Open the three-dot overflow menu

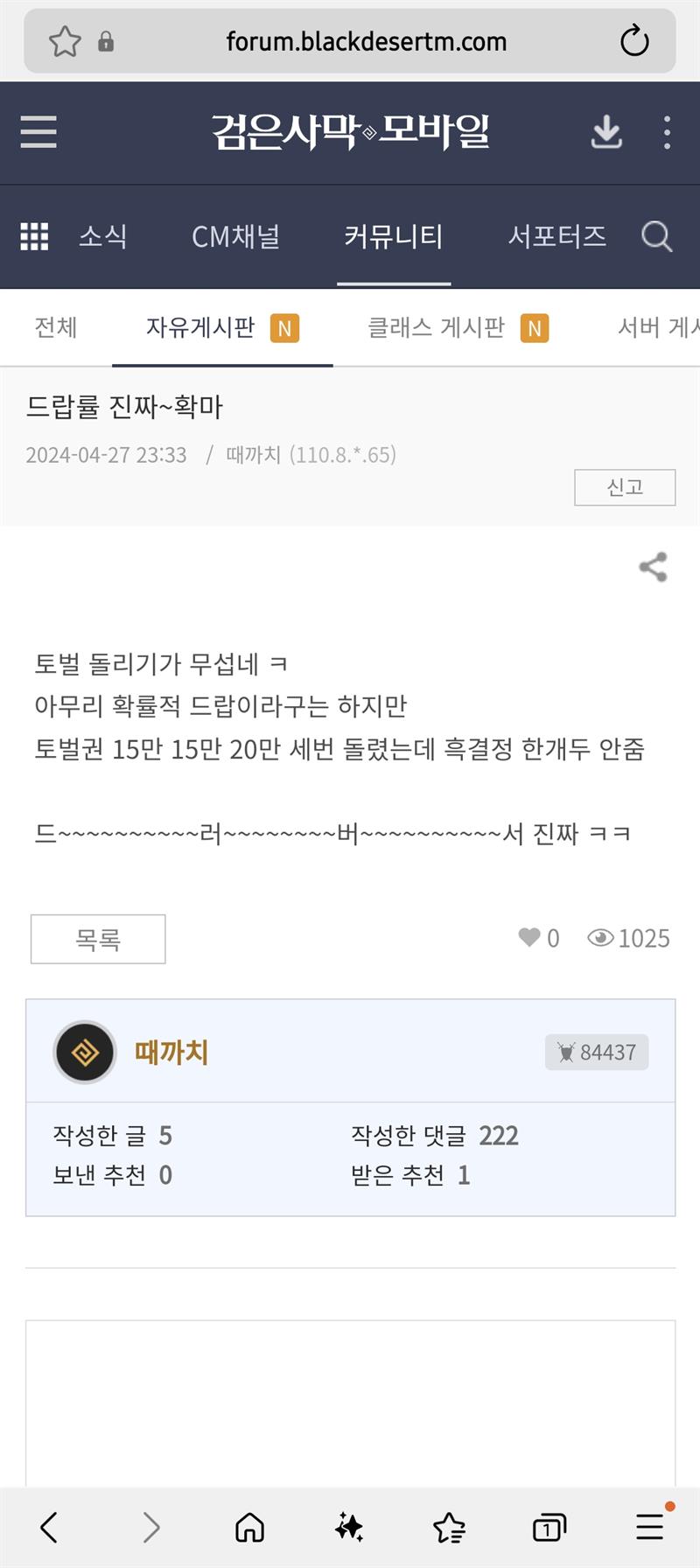point(668,132)
